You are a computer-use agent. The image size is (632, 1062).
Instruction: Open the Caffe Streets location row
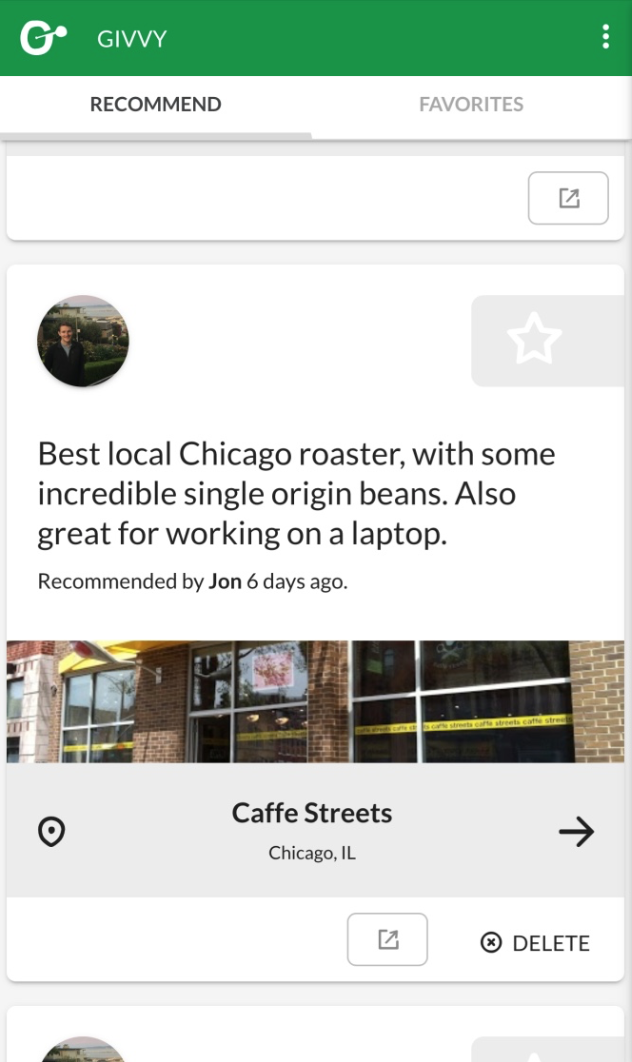coord(315,830)
